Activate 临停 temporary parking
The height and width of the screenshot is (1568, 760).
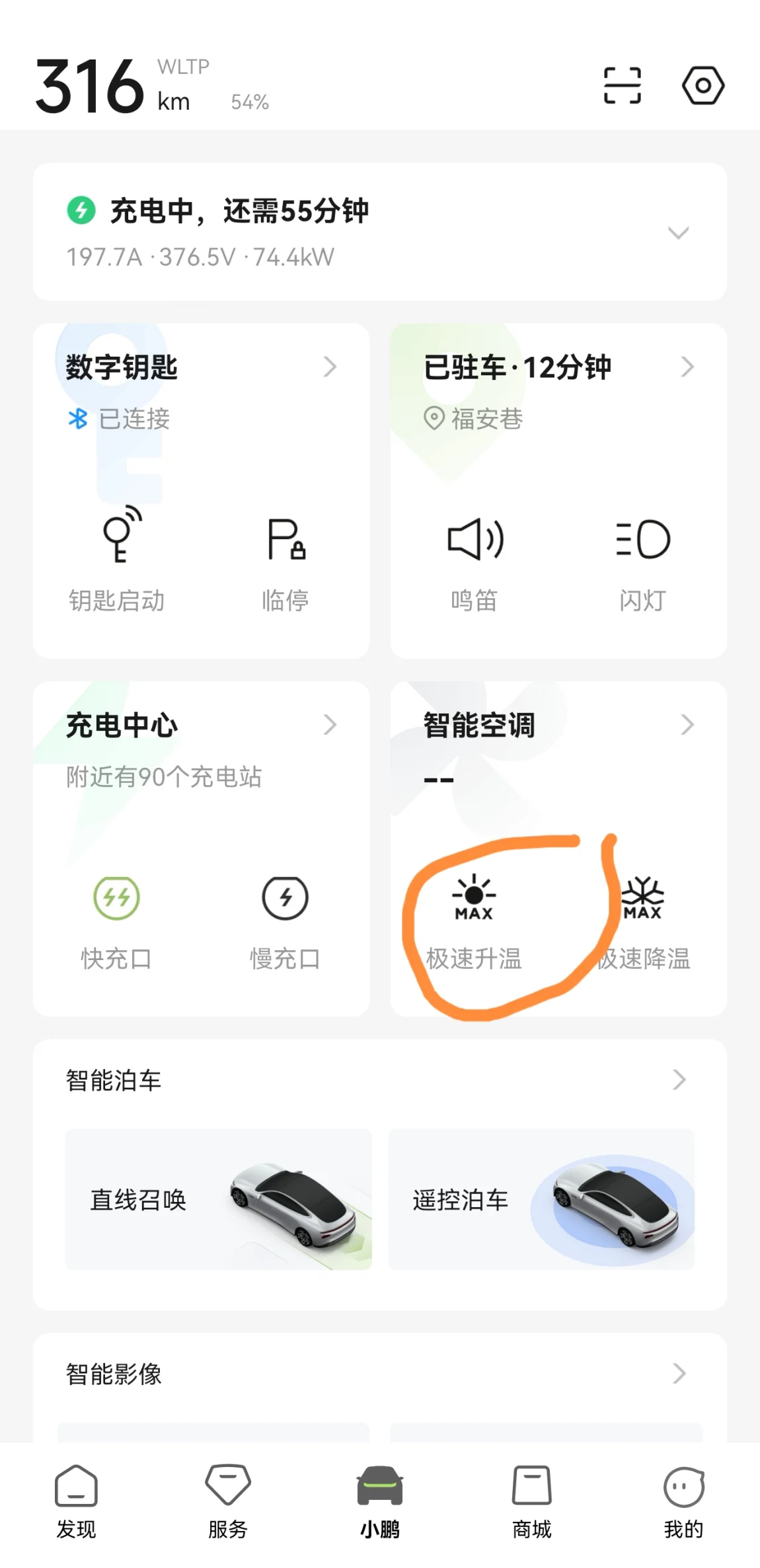(x=285, y=558)
